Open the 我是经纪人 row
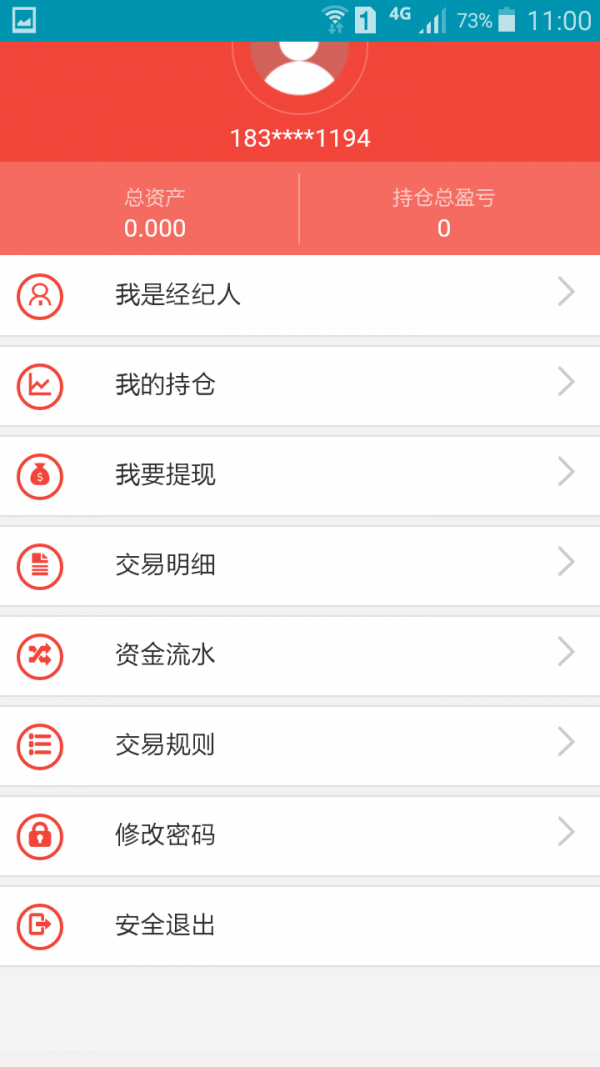The width and height of the screenshot is (600, 1067). [x=300, y=295]
